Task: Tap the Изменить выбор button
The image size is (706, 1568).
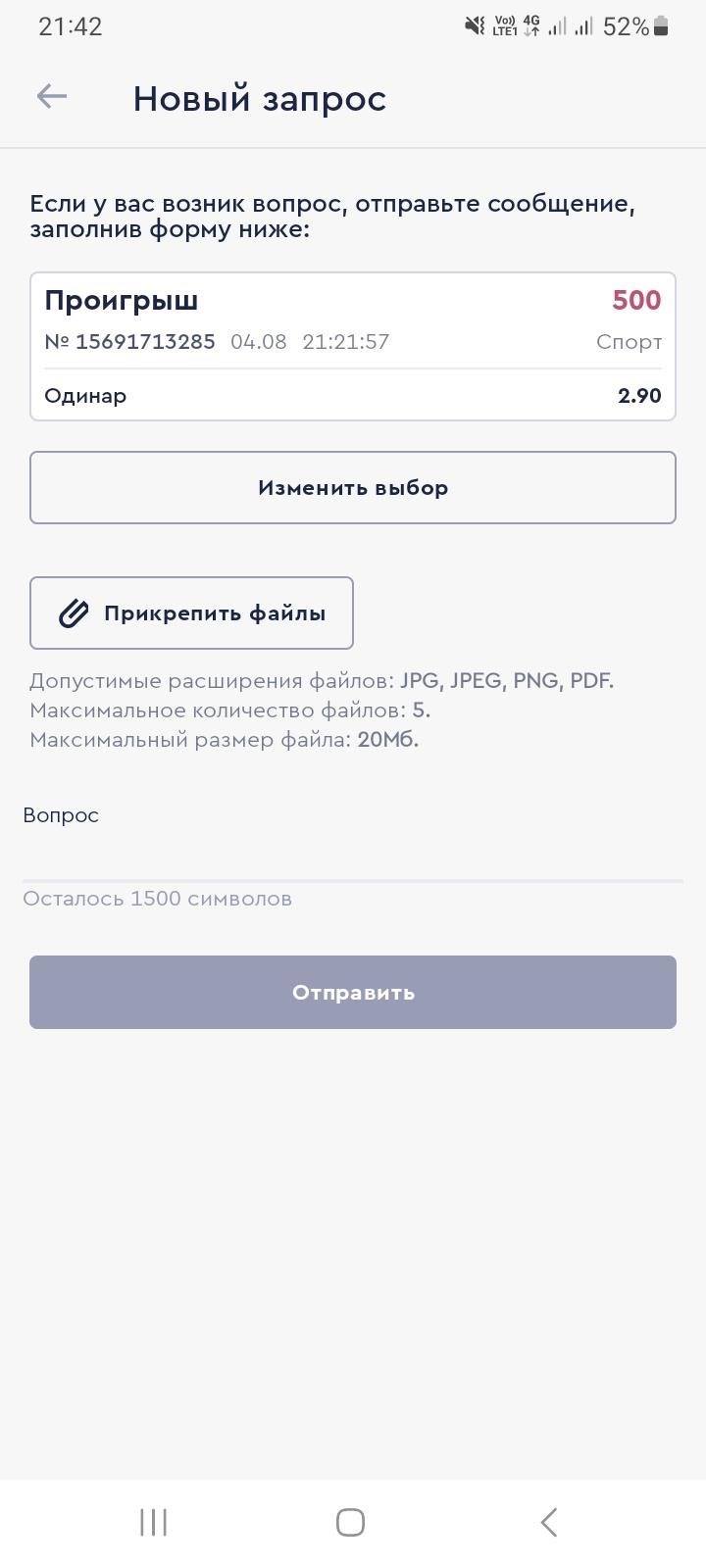Action: (x=352, y=487)
